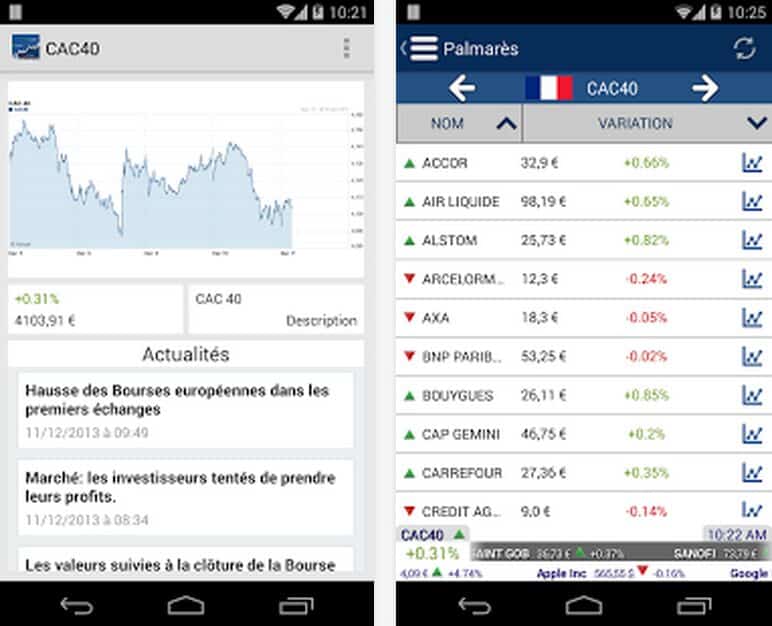Open the CAC 40 price chart
Screen dimensions: 772x626
coord(185,178)
